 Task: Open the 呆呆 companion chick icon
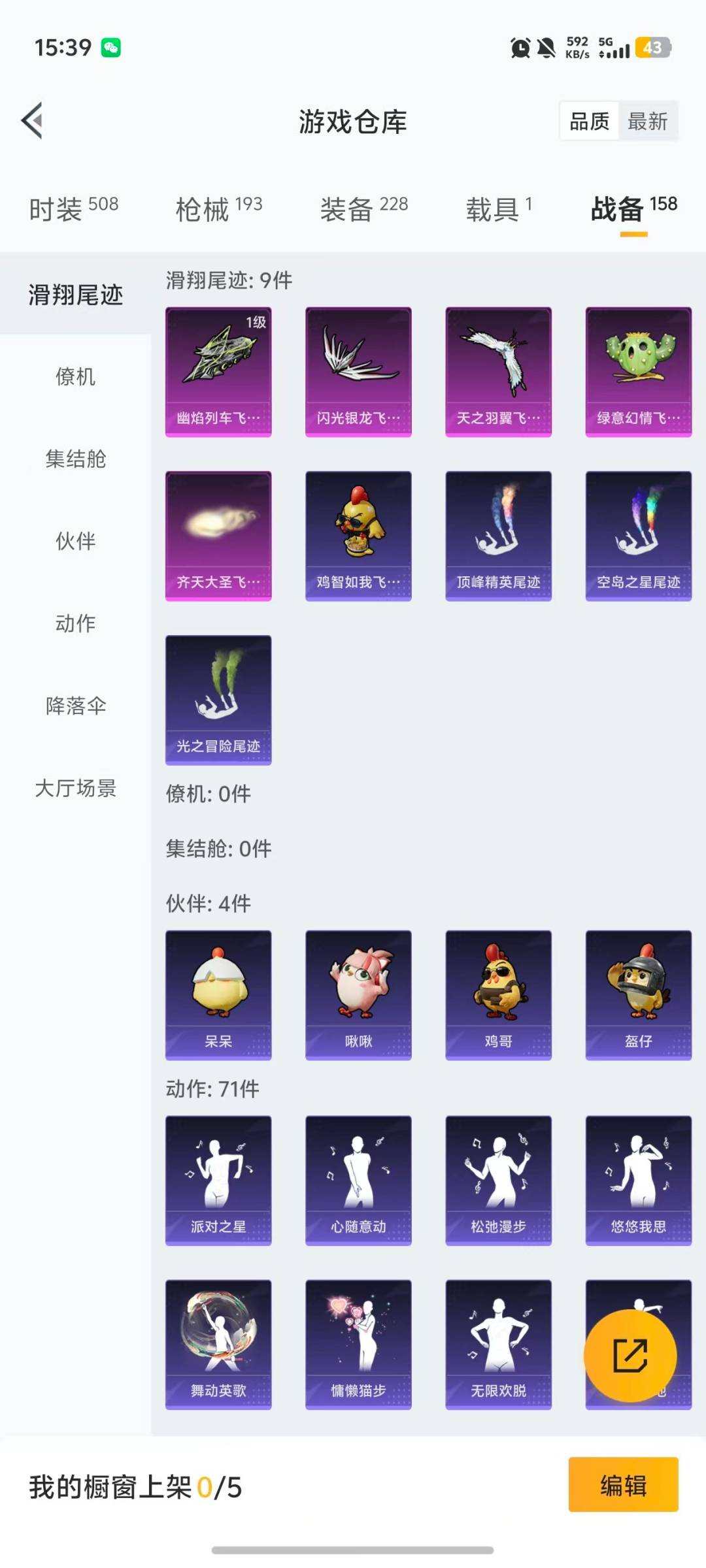coord(218,993)
